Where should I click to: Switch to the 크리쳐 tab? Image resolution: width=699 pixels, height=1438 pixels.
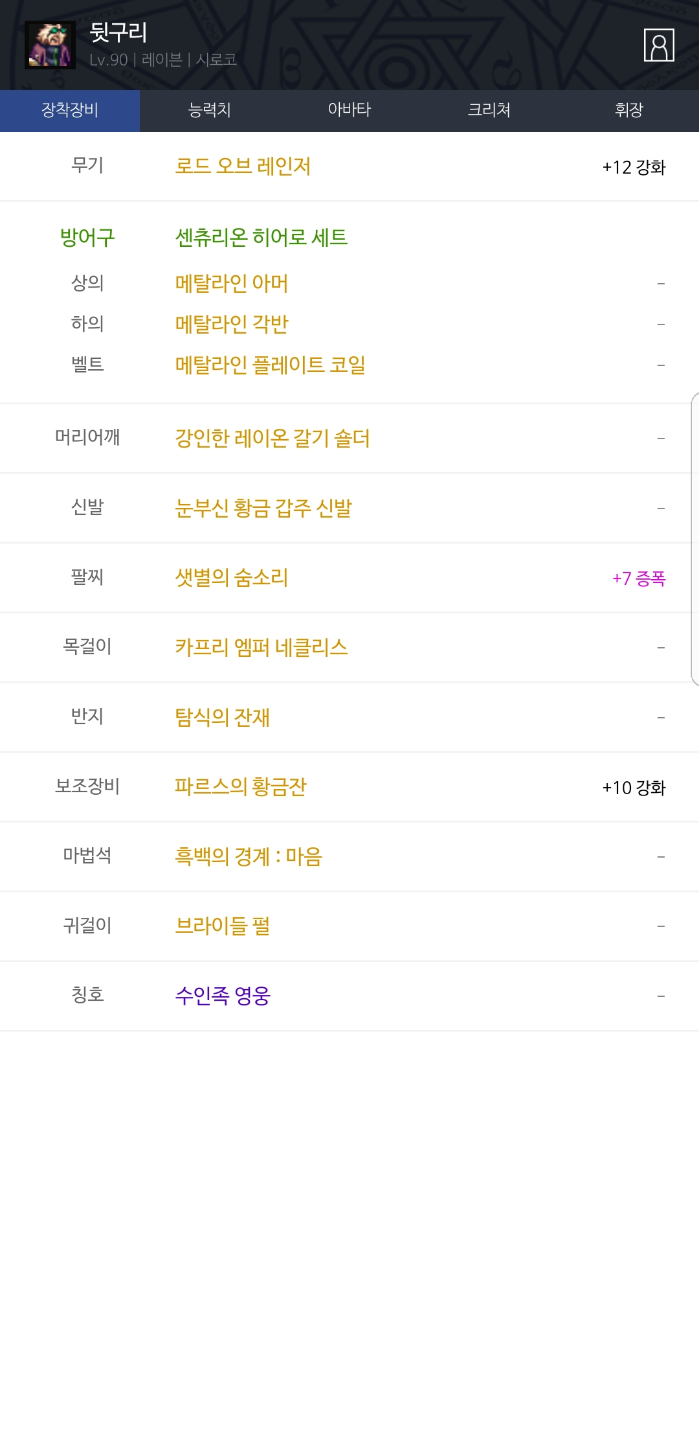pyautogui.click(x=489, y=110)
